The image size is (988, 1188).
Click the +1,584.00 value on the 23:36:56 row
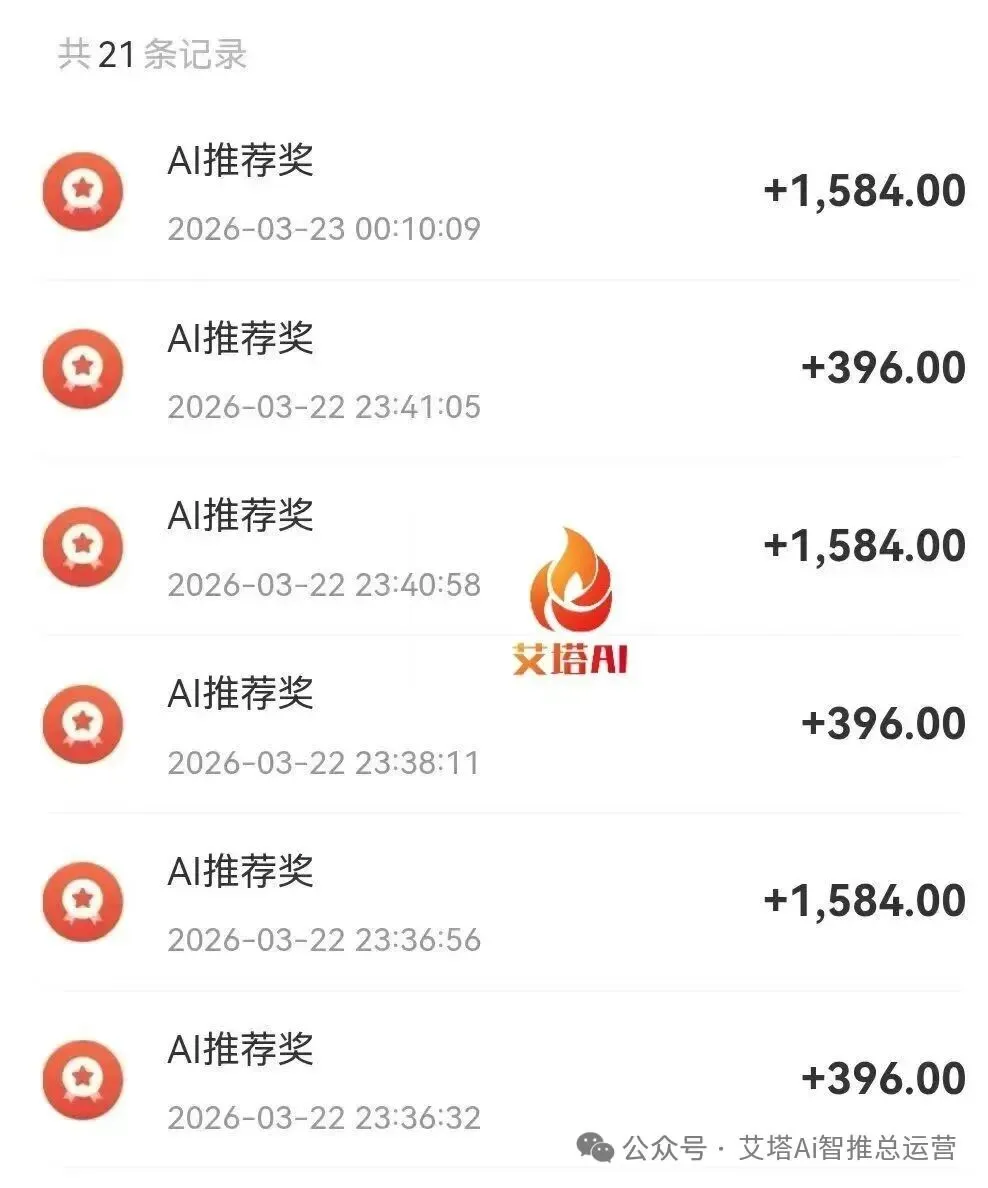click(863, 902)
